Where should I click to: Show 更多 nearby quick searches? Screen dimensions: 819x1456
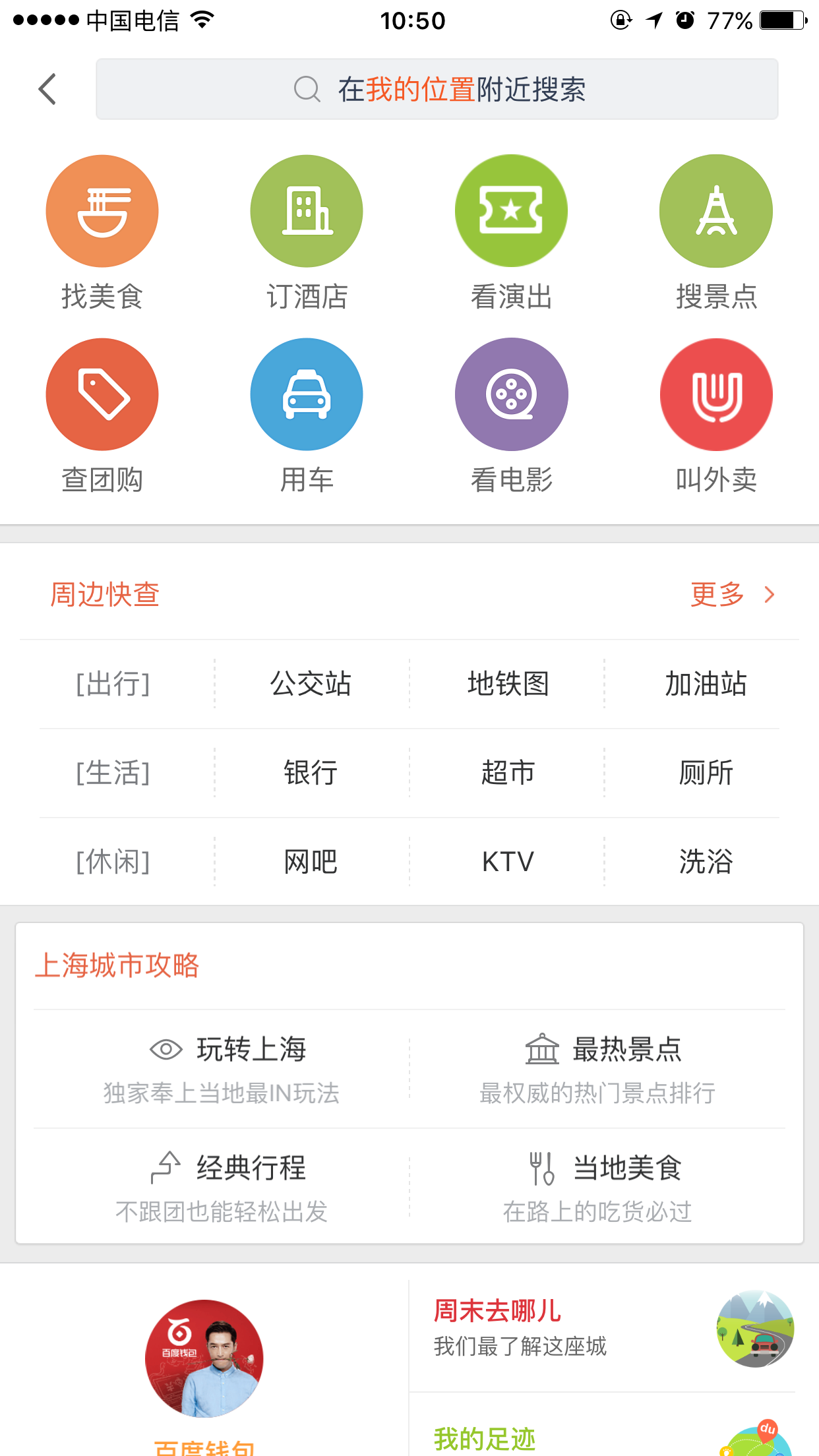tap(732, 594)
